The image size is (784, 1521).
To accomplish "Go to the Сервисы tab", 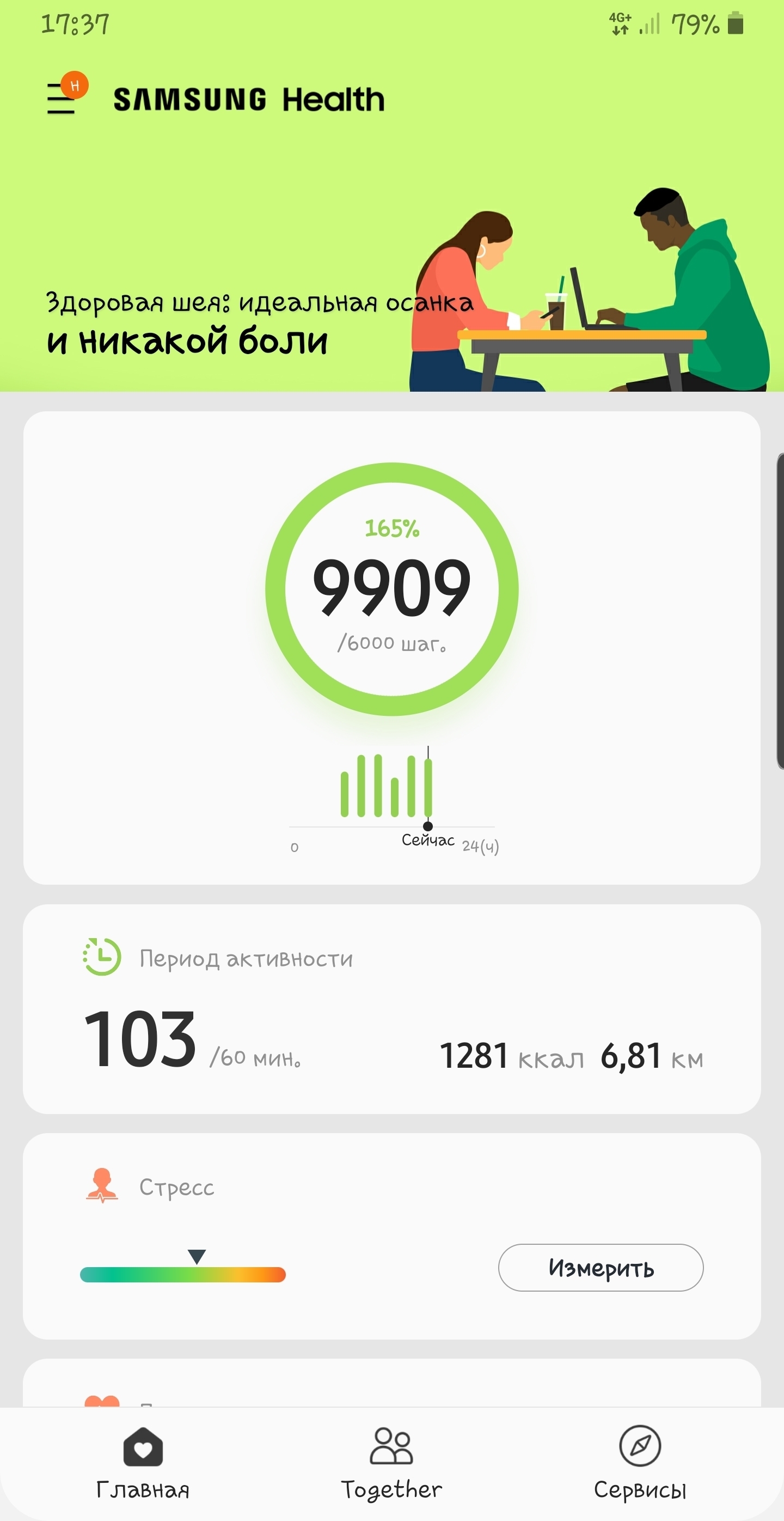I will click(x=640, y=1463).
